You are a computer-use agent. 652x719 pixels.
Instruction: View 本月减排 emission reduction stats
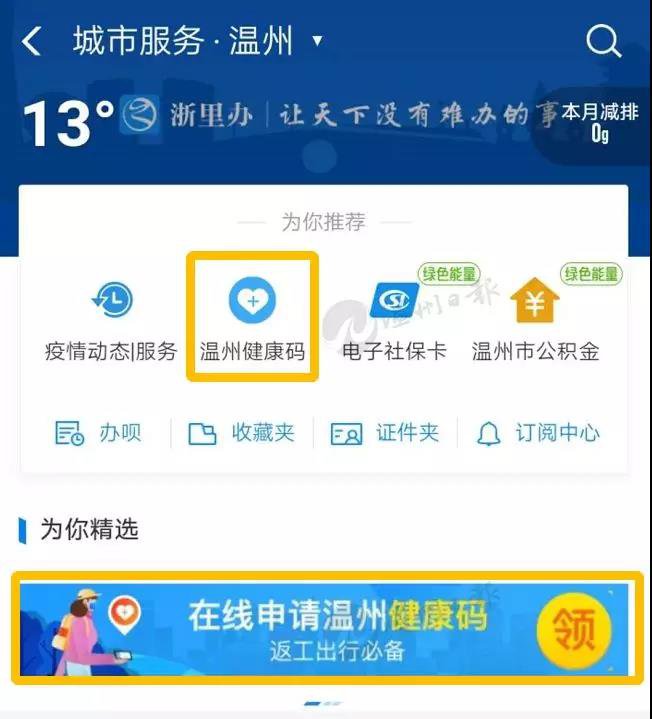598,122
